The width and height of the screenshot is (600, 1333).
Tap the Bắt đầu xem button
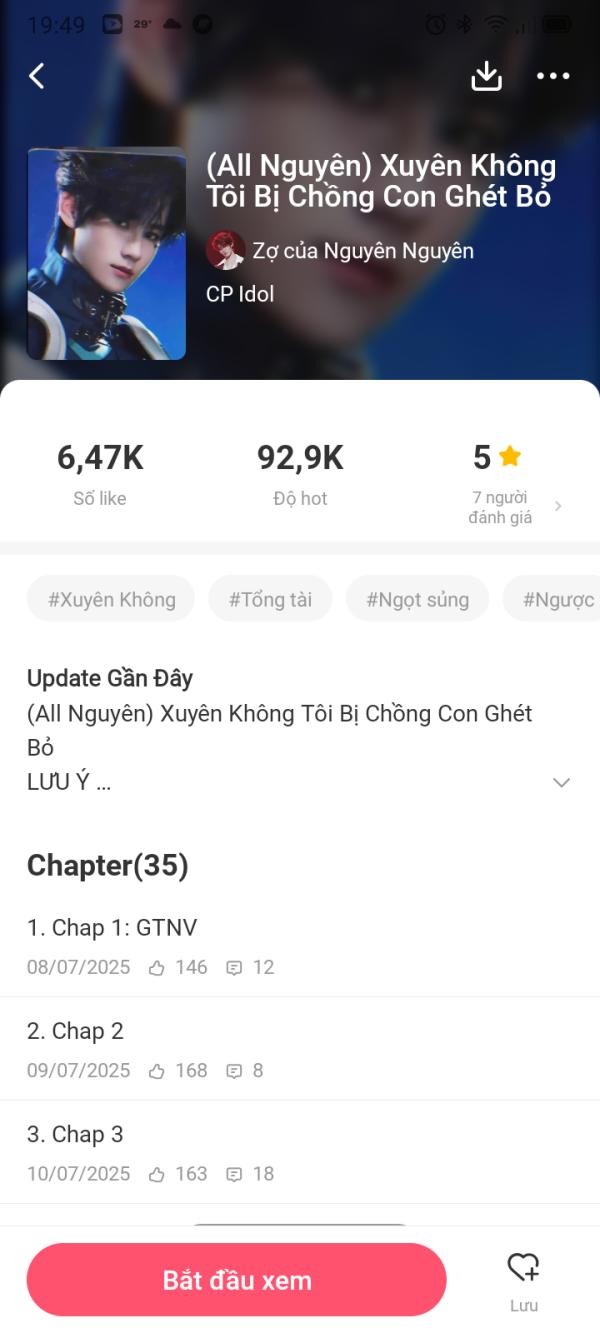237,1281
